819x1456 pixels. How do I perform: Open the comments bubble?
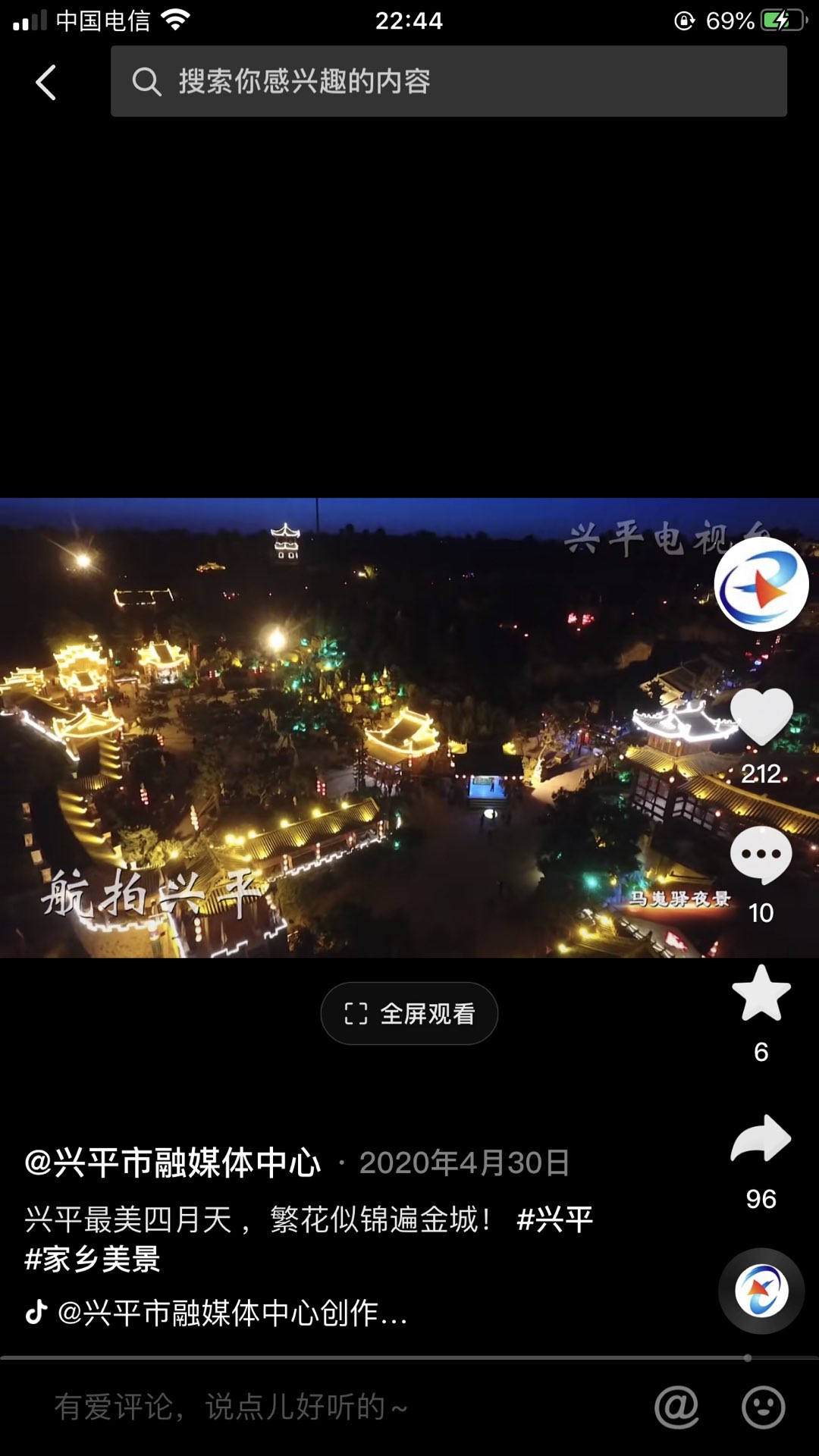(x=761, y=855)
